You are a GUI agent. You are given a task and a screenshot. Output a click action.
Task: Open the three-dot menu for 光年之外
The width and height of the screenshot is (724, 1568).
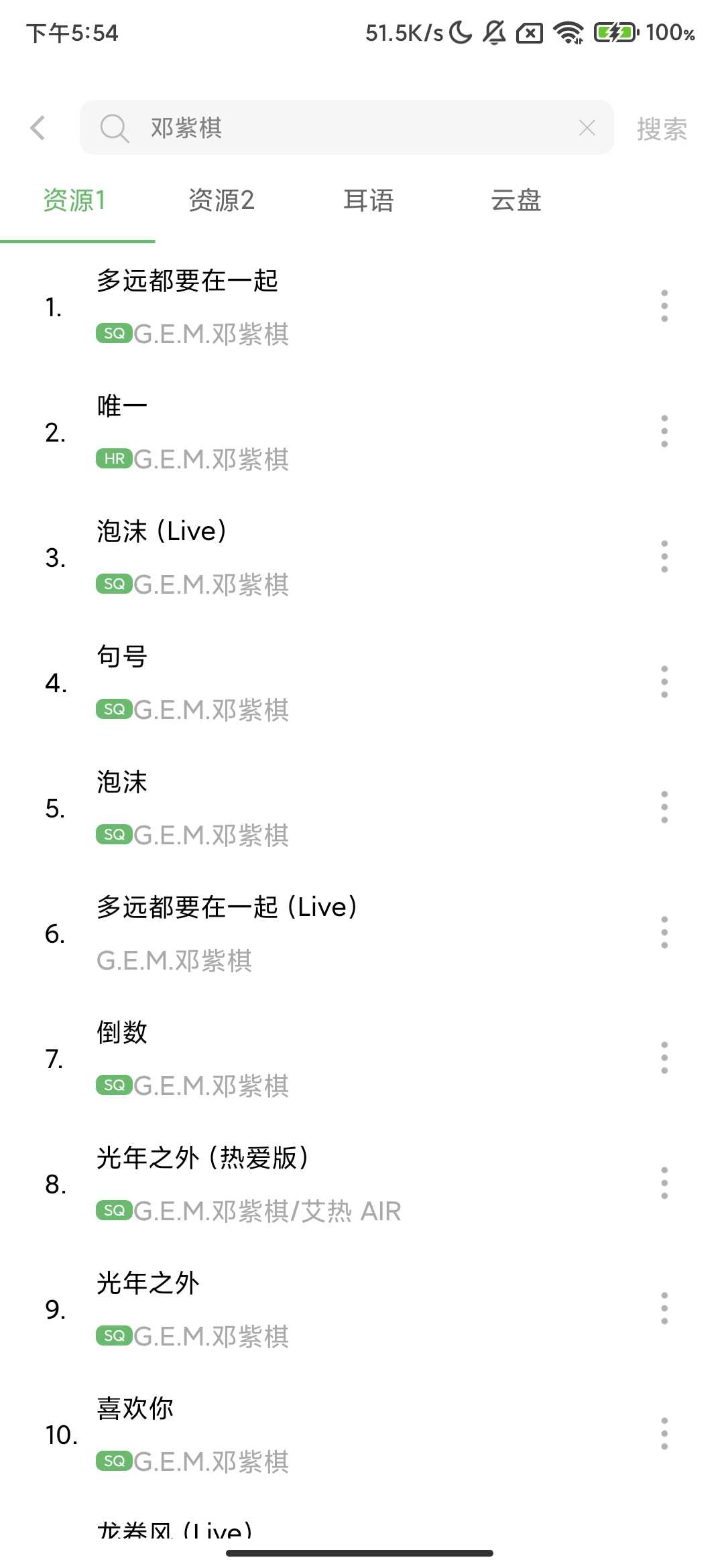[664, 1309]
